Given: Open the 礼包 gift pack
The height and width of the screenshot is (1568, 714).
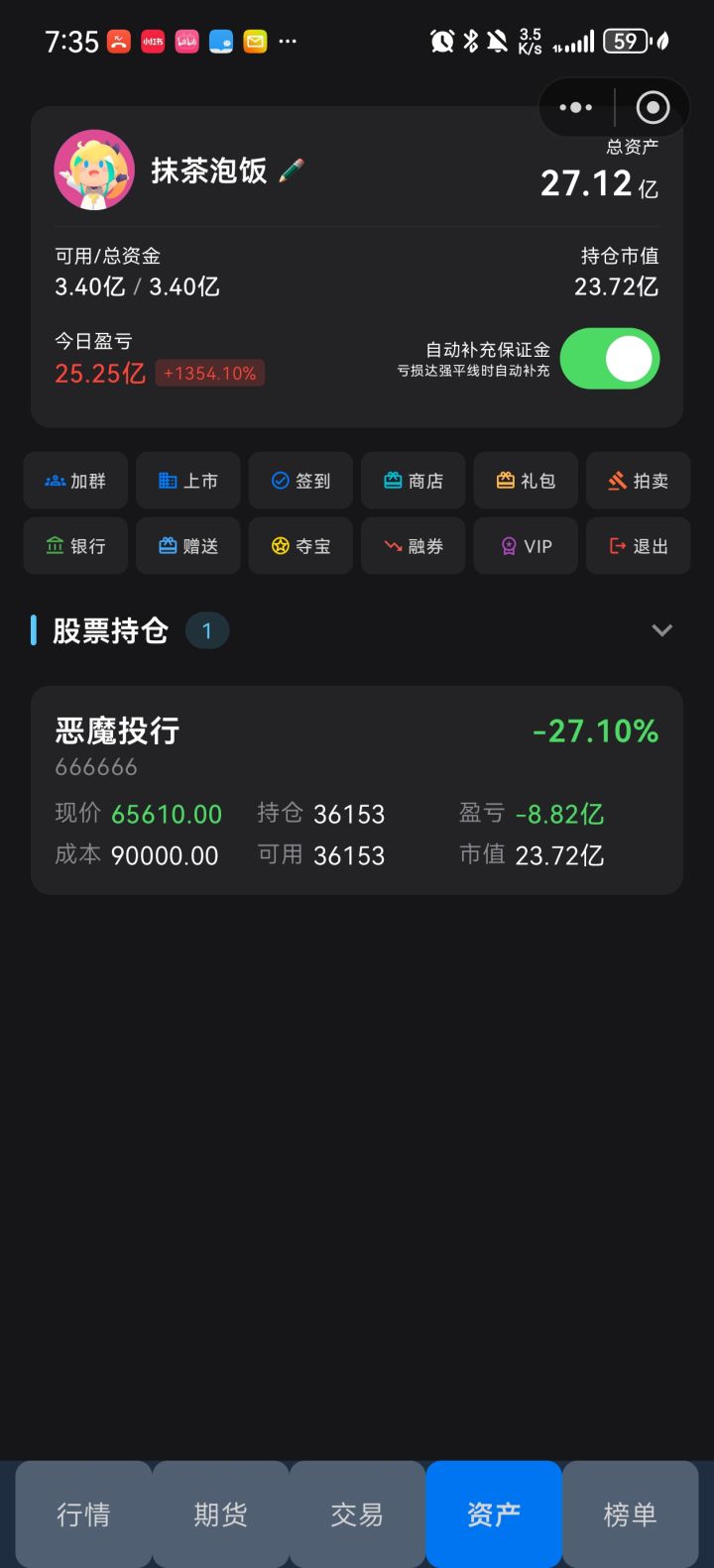Looking at the screenshot, I should click(526, 481).
